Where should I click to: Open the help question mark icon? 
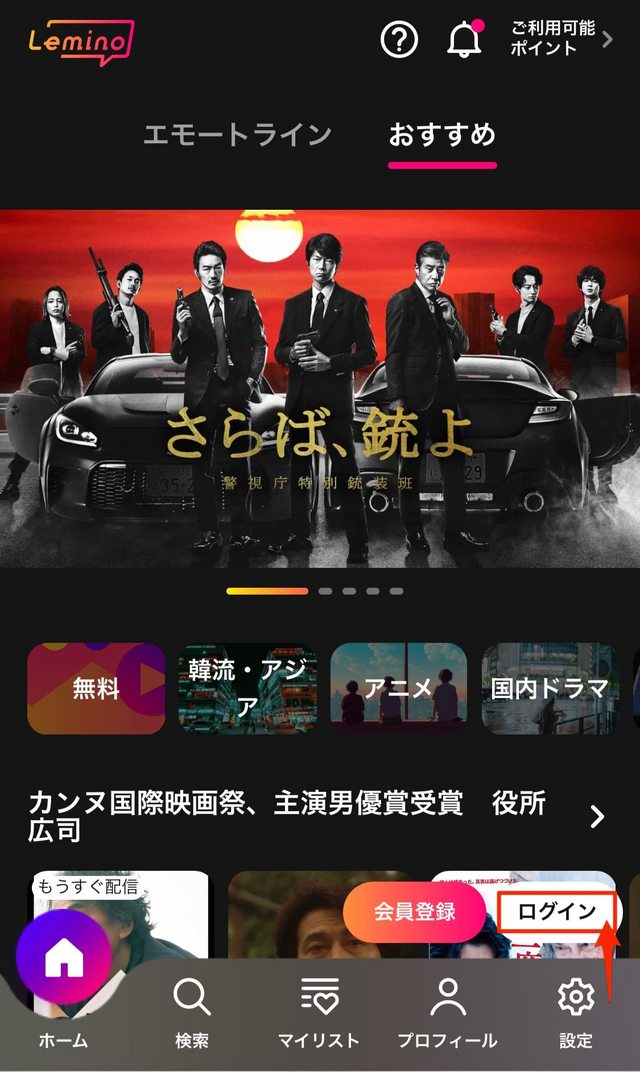pos(399,40)
